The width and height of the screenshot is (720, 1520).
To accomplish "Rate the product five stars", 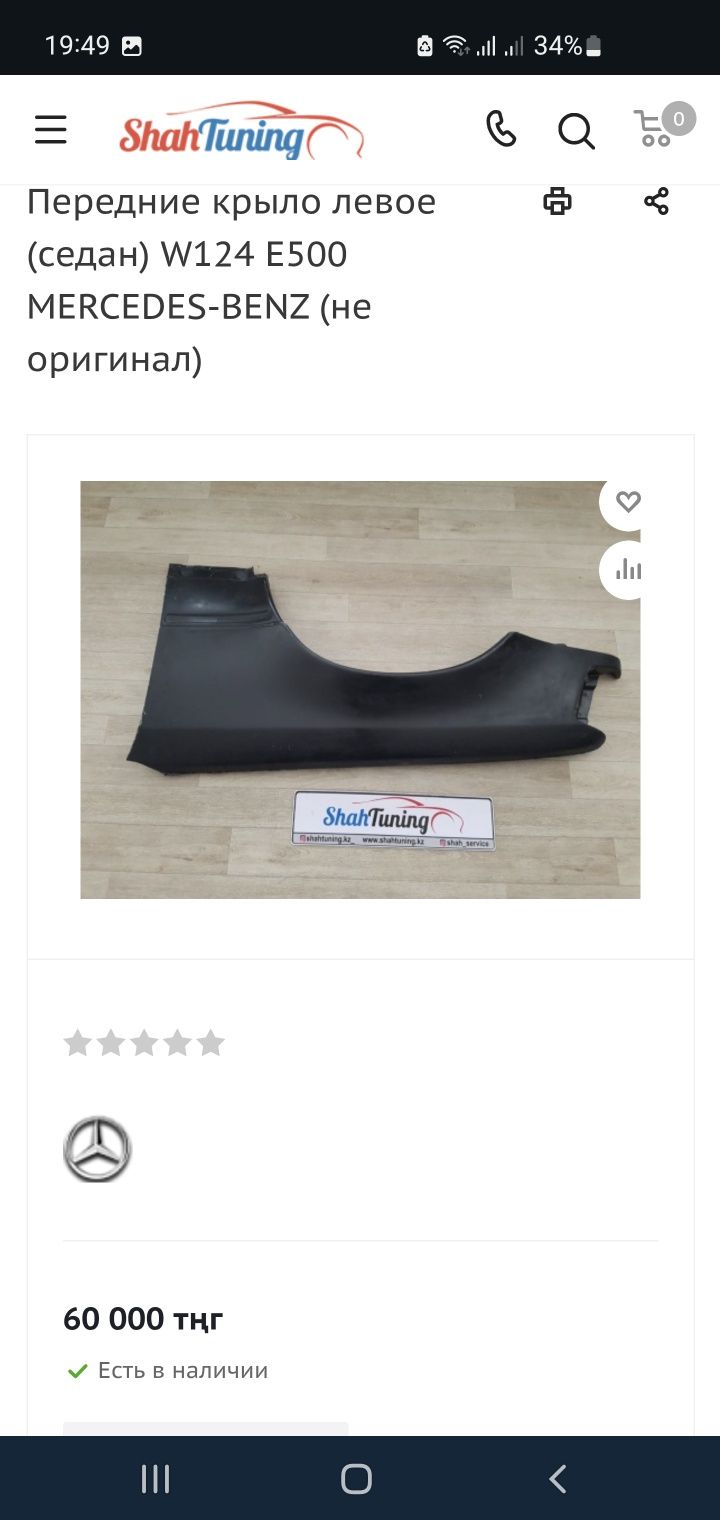I will (x=210, y=1044).
